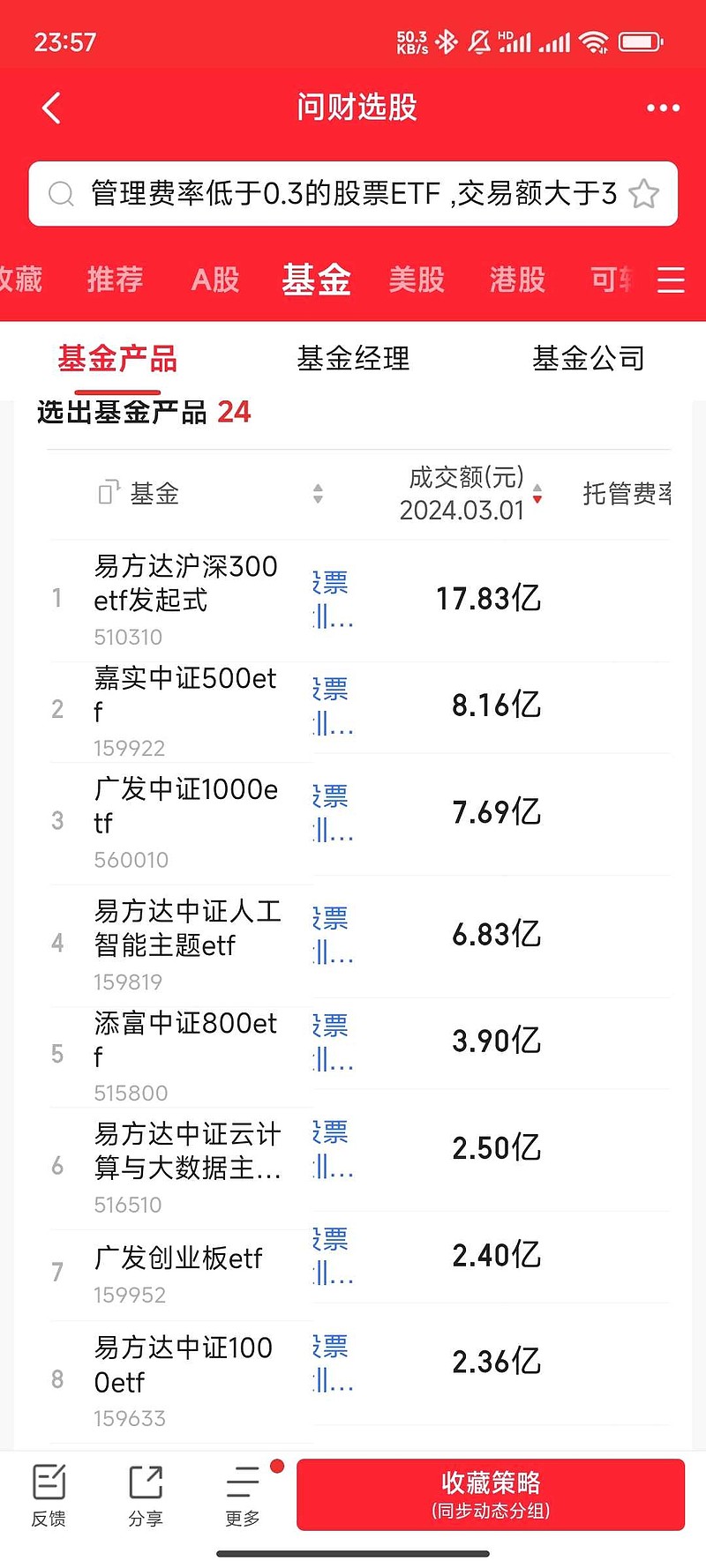Open the 港股 section
The image size is (706, 1568).
[x=516, y=280]
